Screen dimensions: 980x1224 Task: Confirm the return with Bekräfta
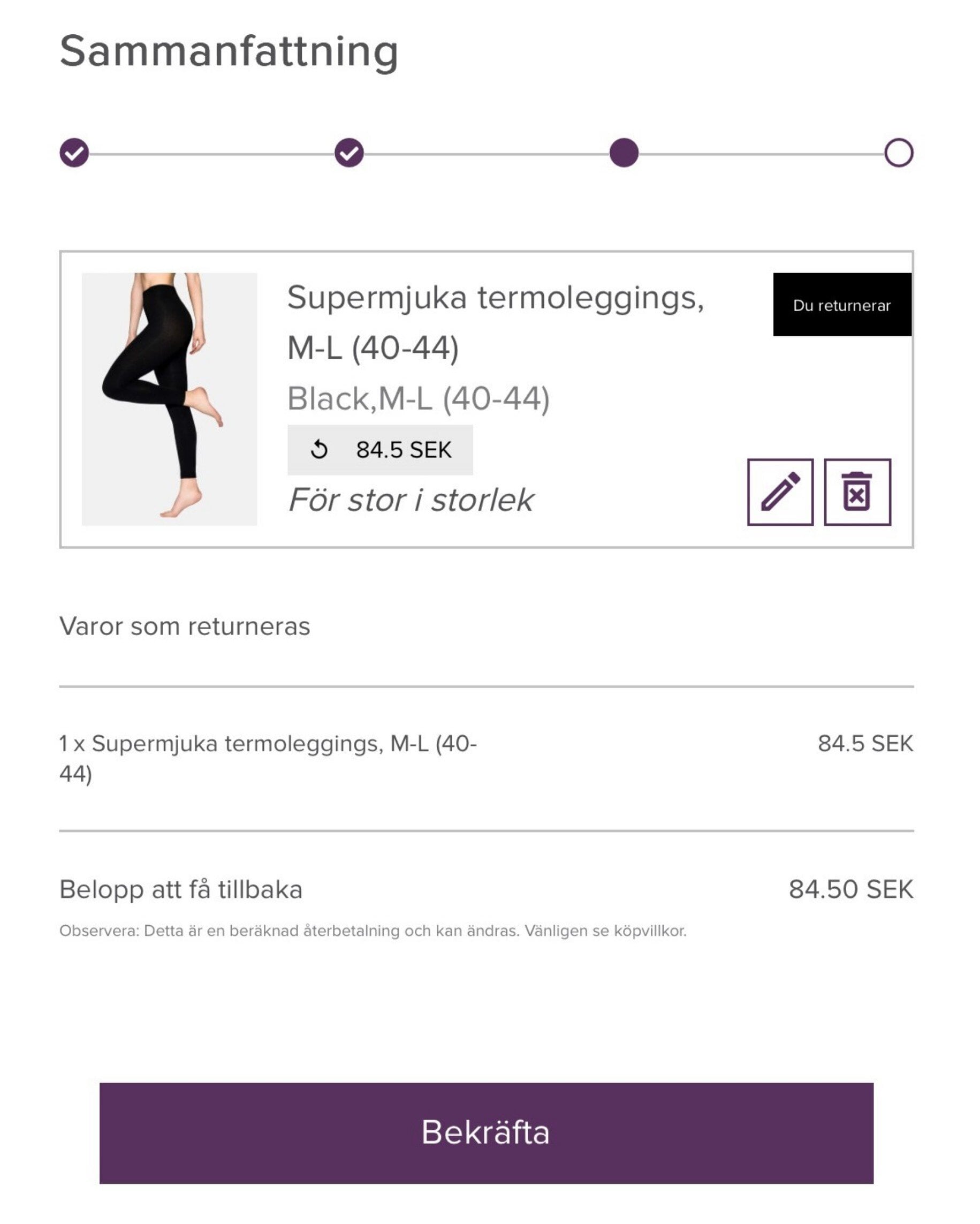pyautogui.click(x=487, y=1132)
